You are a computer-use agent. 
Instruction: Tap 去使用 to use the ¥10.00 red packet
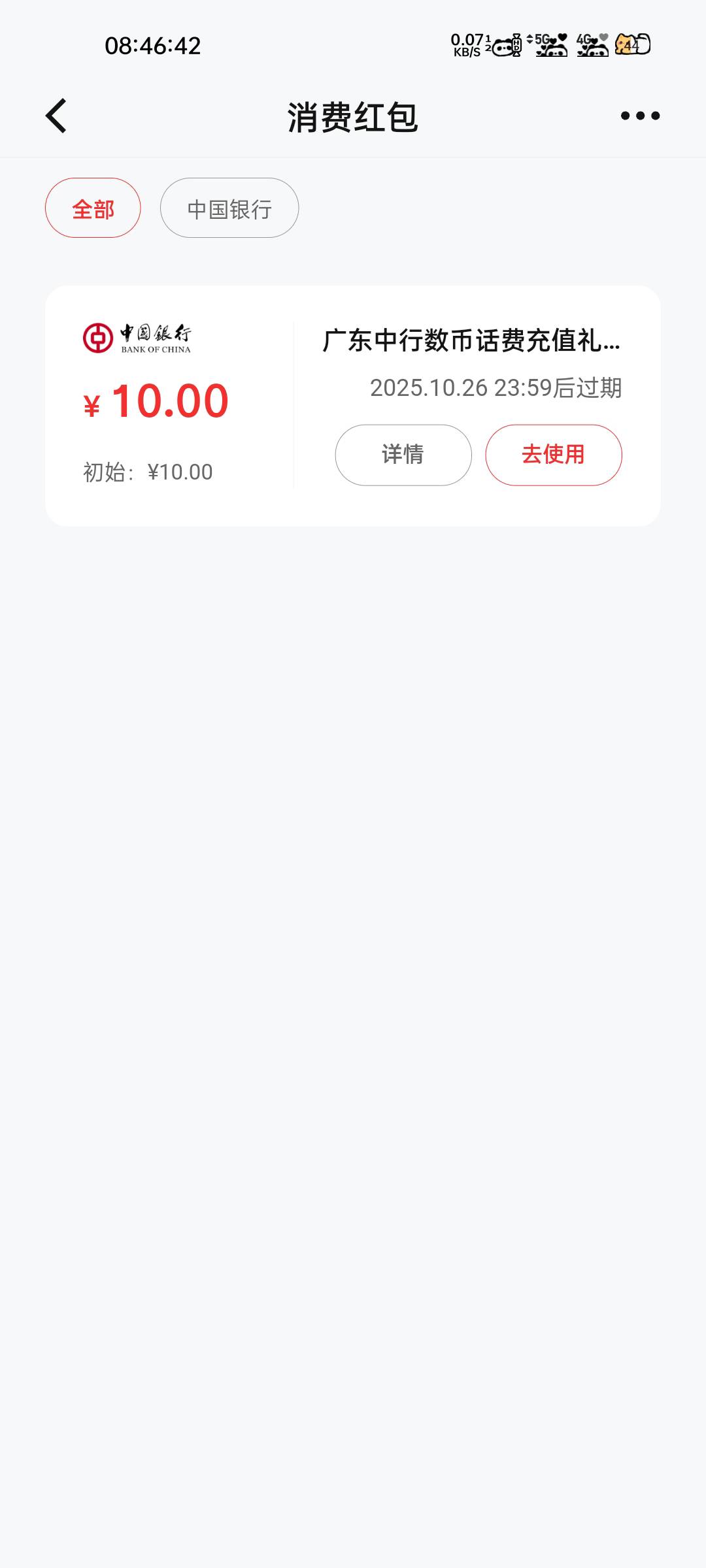(x=553, y=455)
